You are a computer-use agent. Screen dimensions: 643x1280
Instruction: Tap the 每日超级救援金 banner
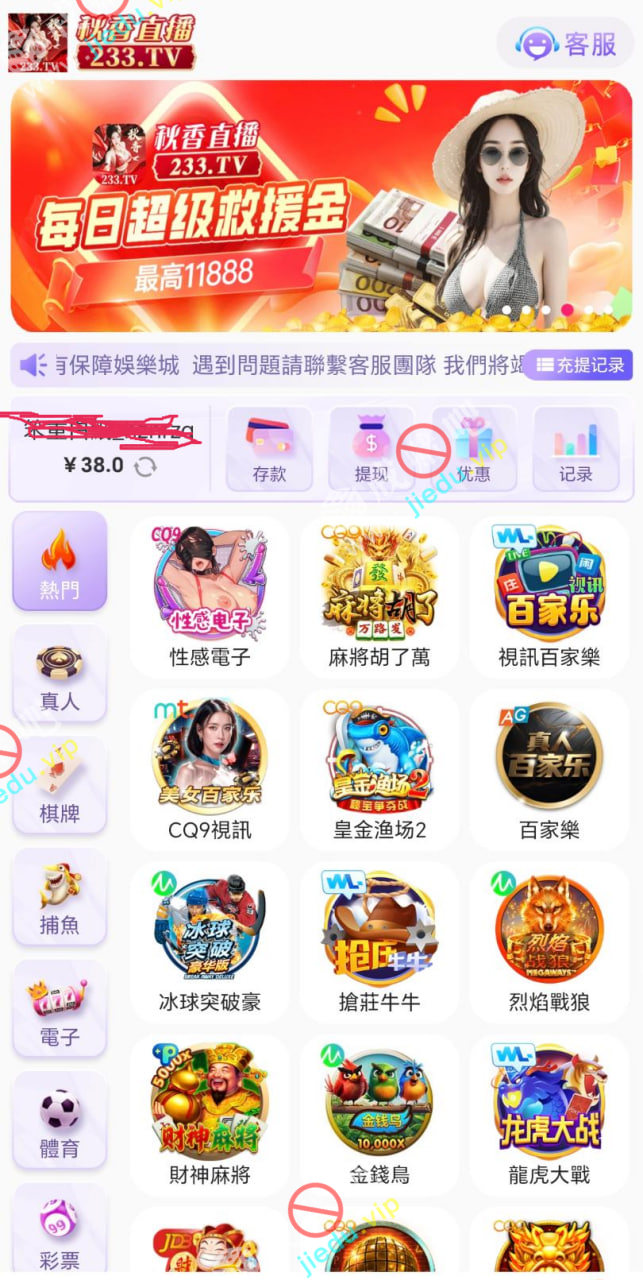click(321, 206)
